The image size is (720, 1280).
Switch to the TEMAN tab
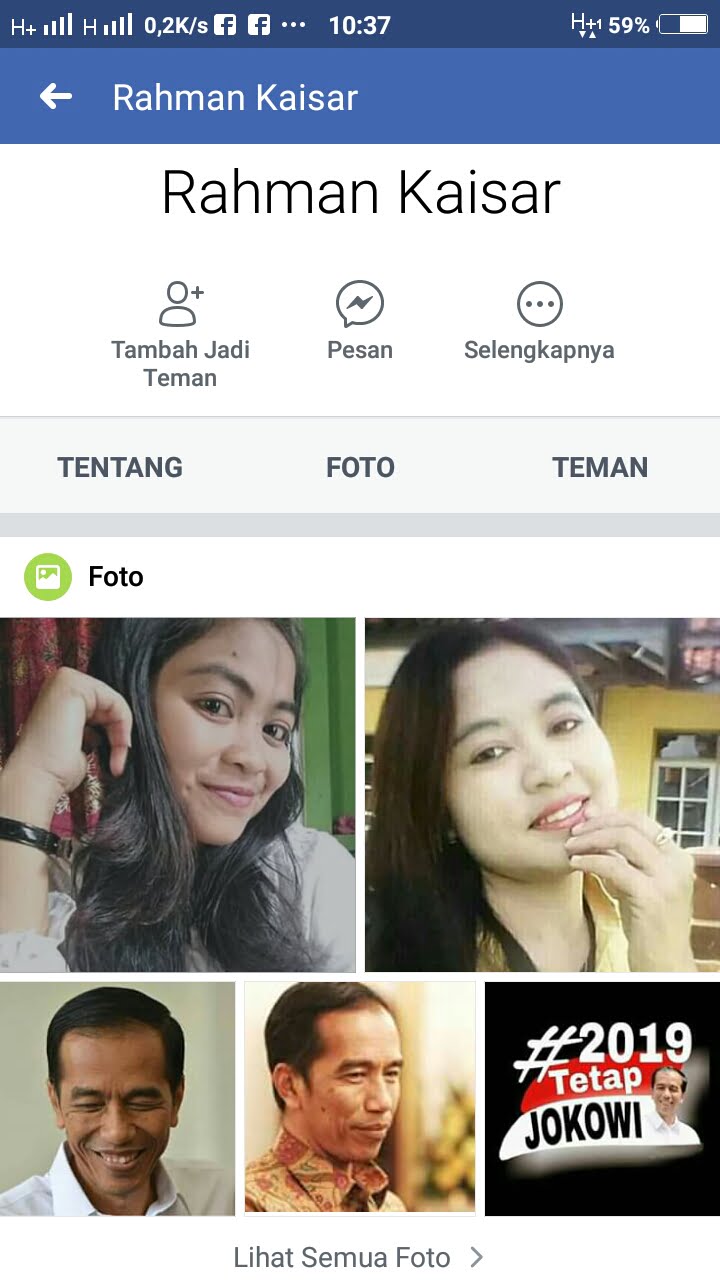coord(600,467)
